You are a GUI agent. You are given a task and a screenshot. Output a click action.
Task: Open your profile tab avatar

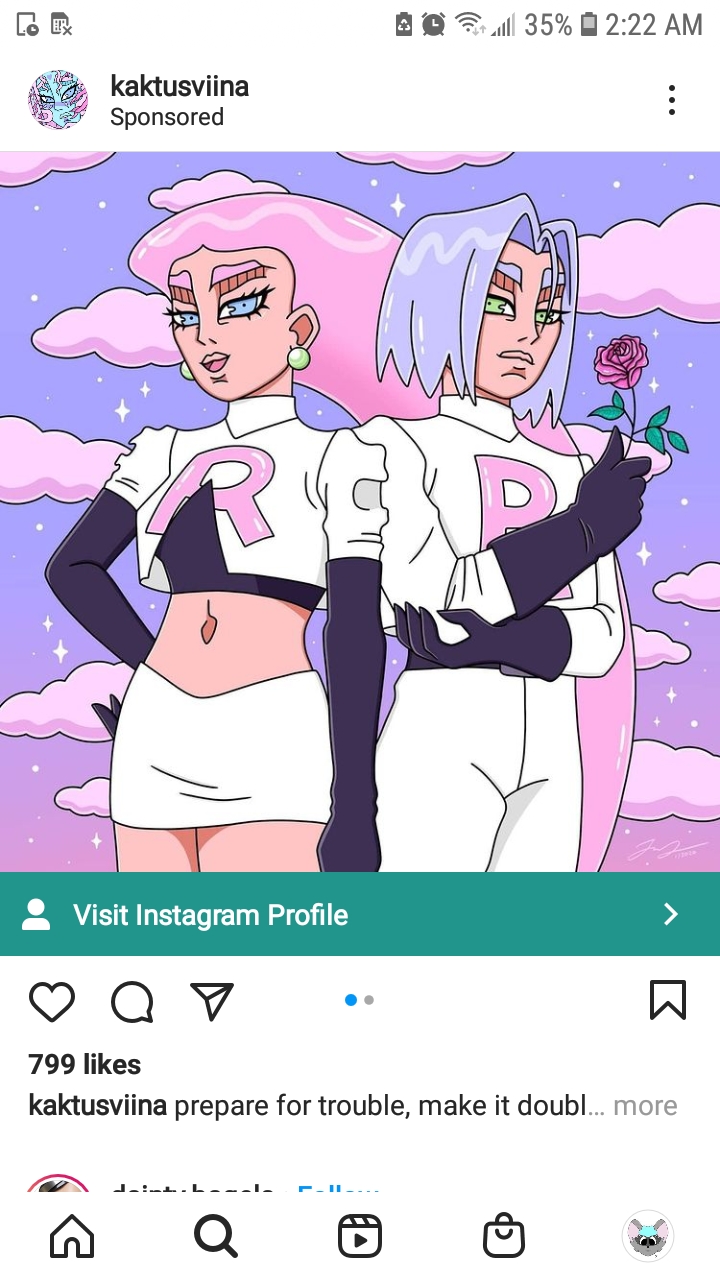coord(648,1237)
